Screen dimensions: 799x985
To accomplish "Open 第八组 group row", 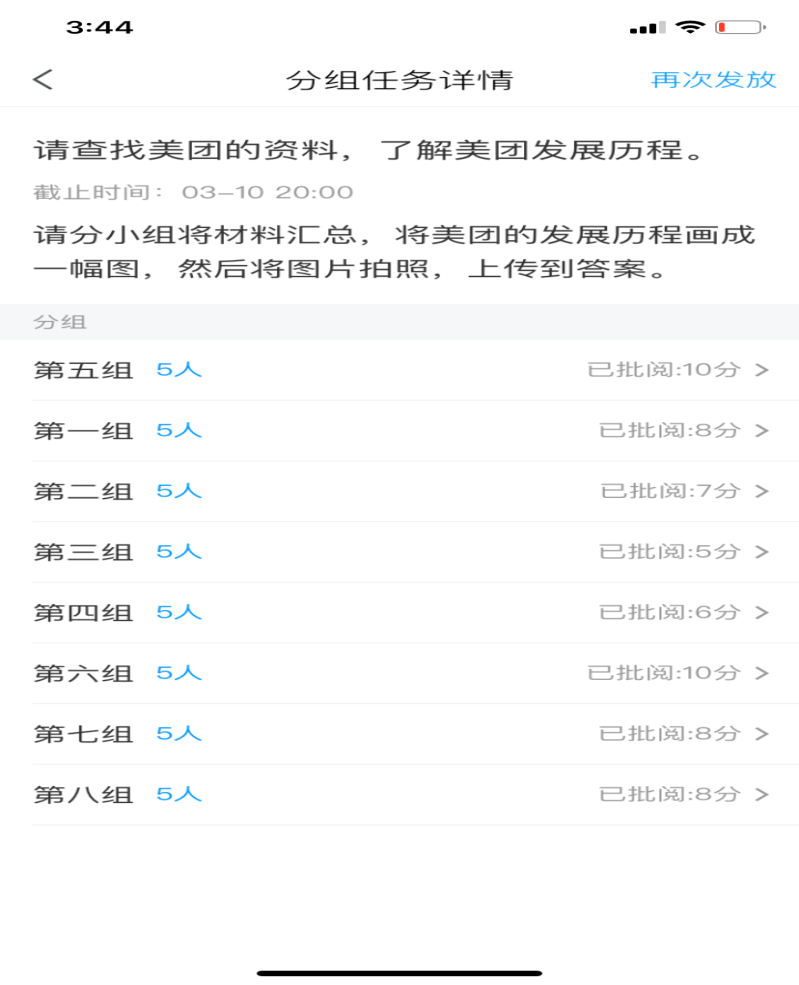I will pyautogui.click(x=400, y=795).
